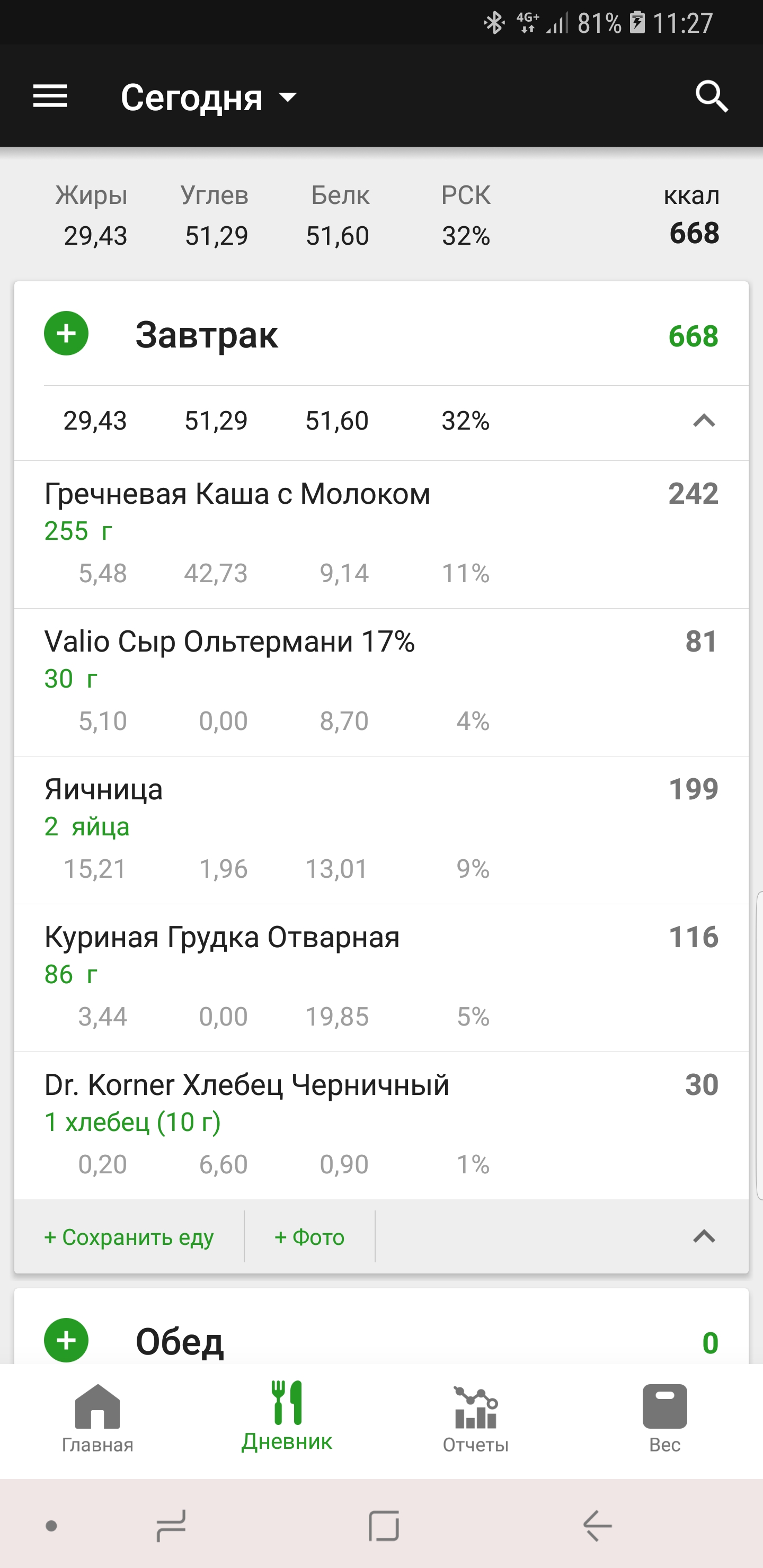Screen dimensions: 763x1568
Task: Collapse the Завтрак nutrient summary chevron
Action: [x=703, y=421]
